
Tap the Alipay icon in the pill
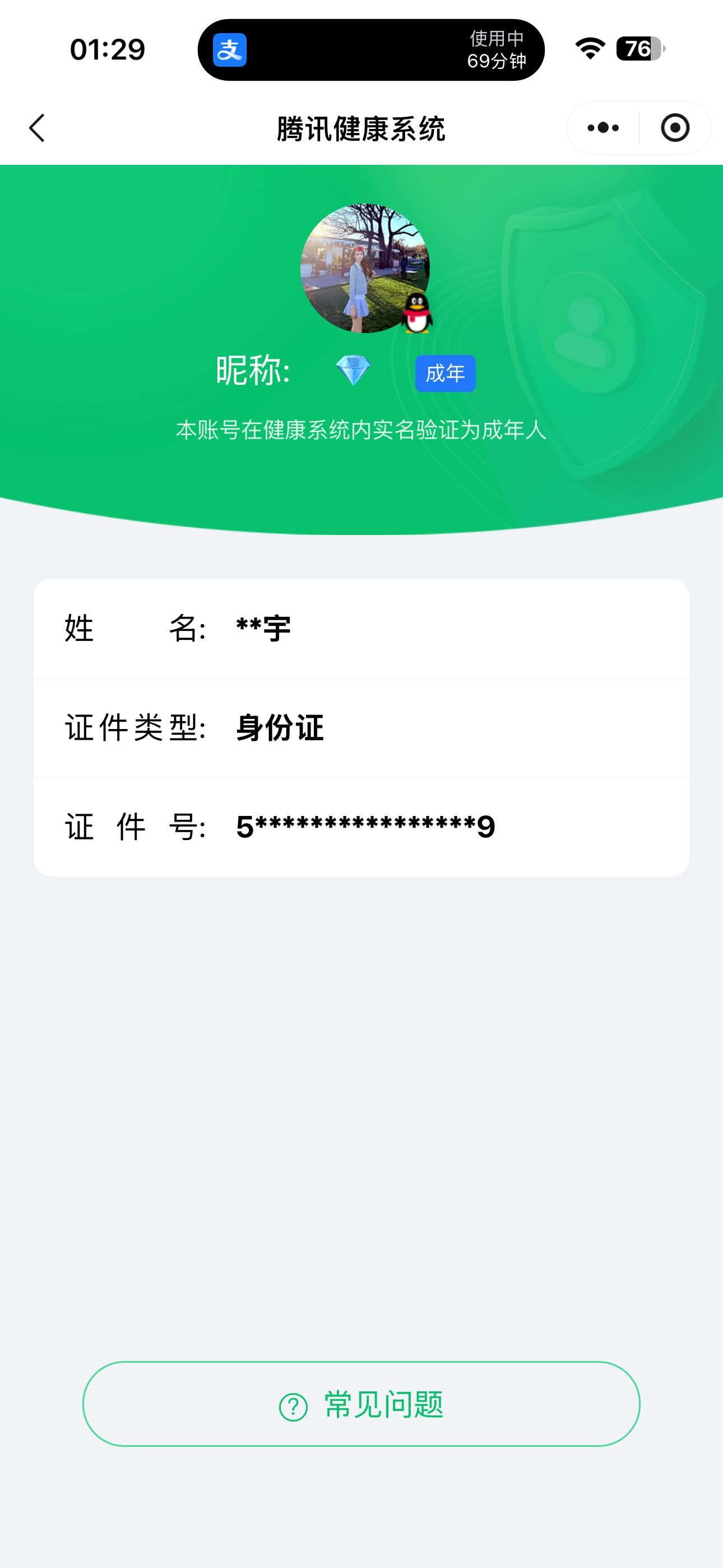coord(230,49)
